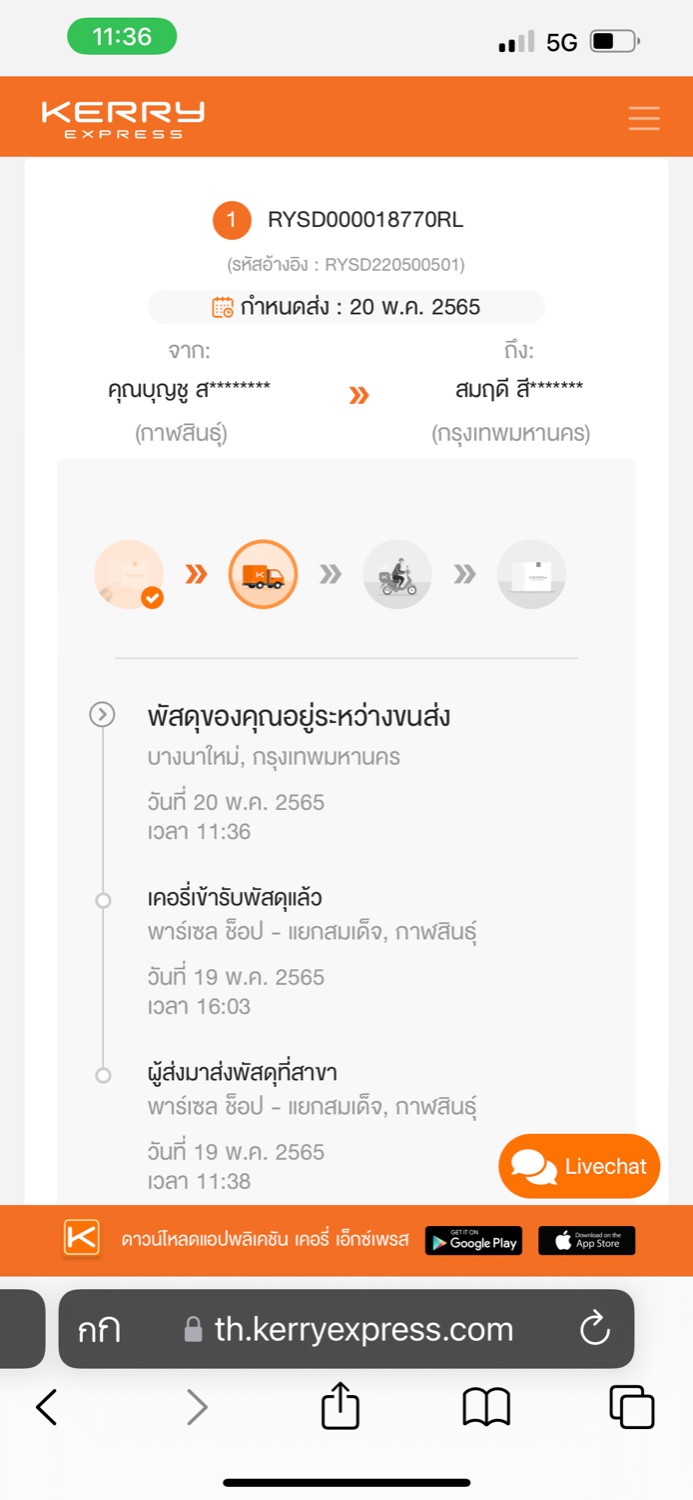Tap the Kerry Express logo
Image resolution: width=693 pixels, height=1500 pixels.
click(x=123, y=118)
